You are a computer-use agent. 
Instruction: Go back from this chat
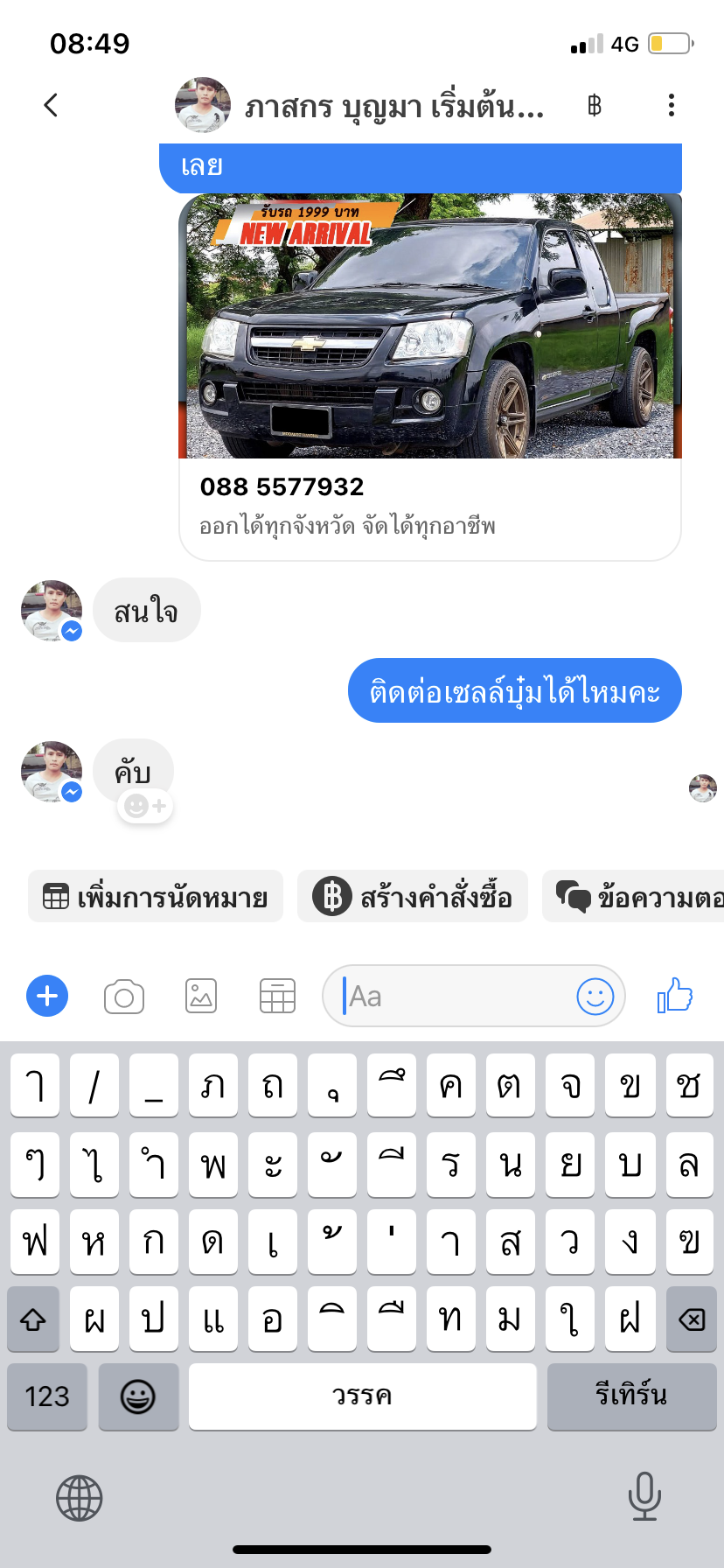click(51, 105)
